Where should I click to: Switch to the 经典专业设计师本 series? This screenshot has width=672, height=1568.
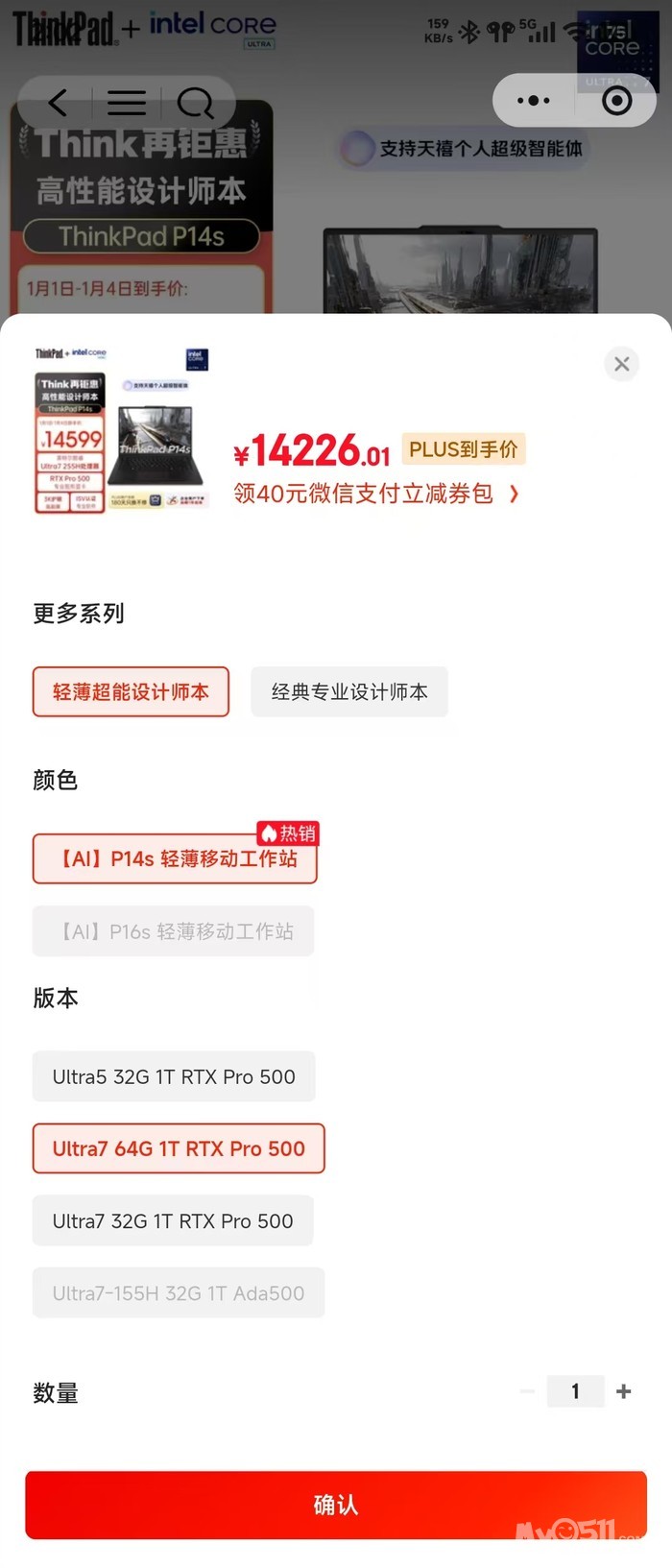pos(349,691)
